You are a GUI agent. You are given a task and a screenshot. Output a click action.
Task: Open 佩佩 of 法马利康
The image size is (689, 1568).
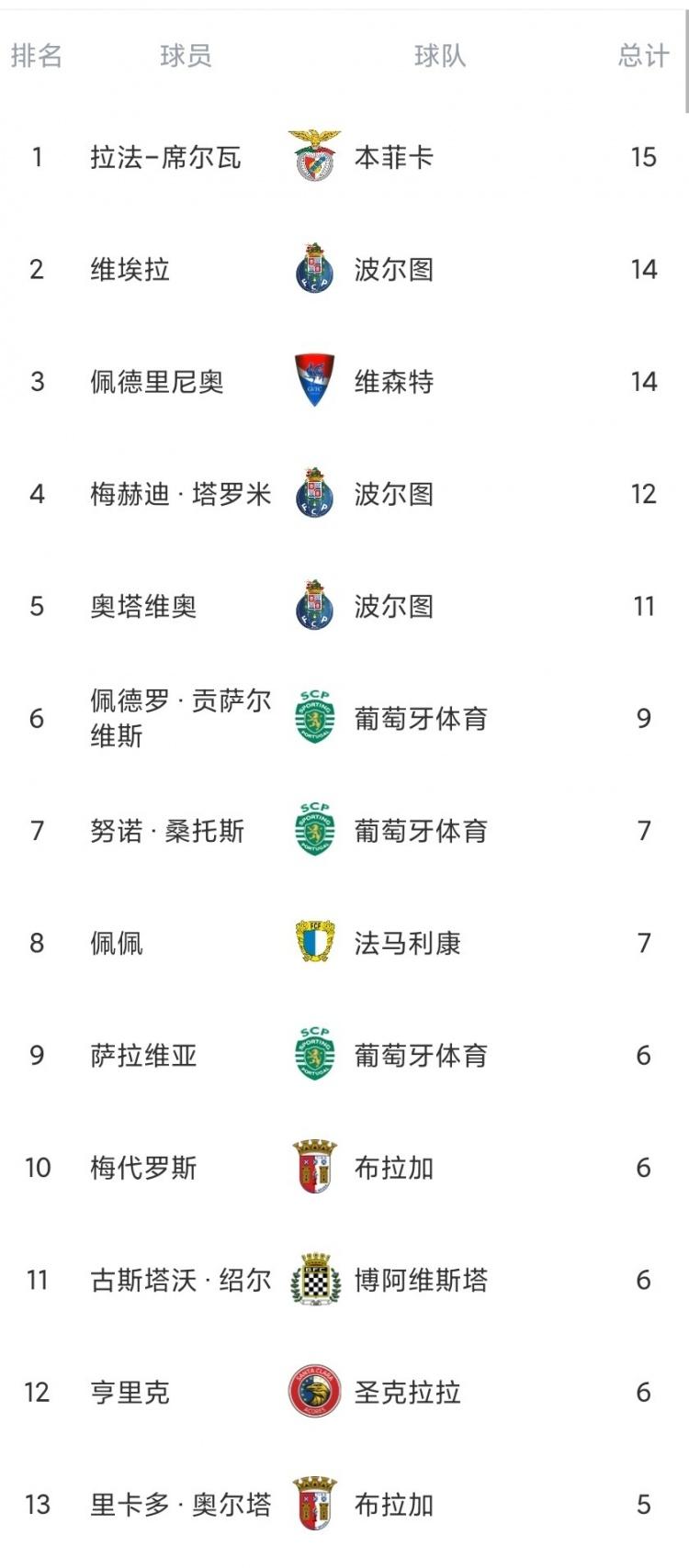tap(117, 944)
